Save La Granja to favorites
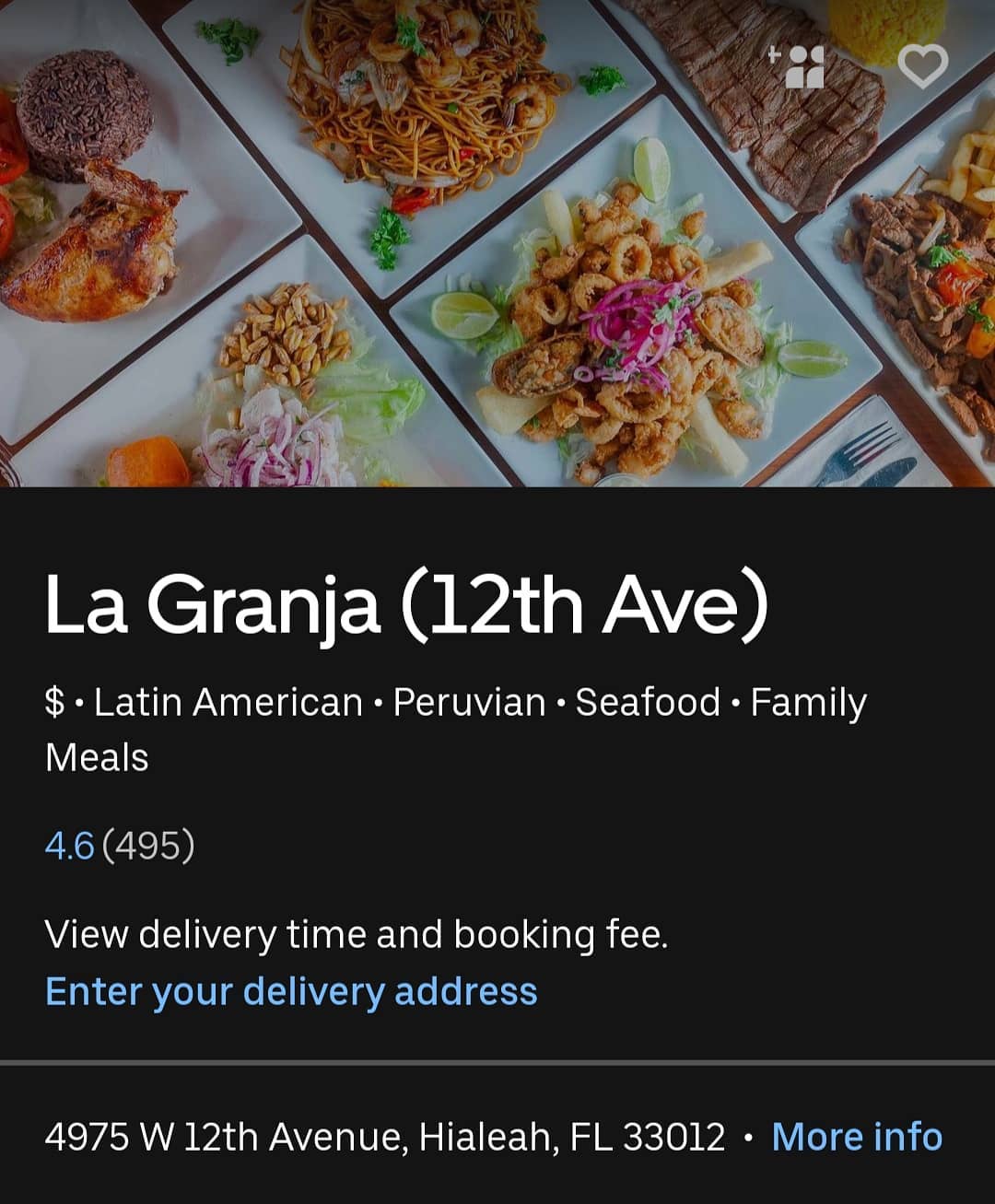 [x=922, y=67]
